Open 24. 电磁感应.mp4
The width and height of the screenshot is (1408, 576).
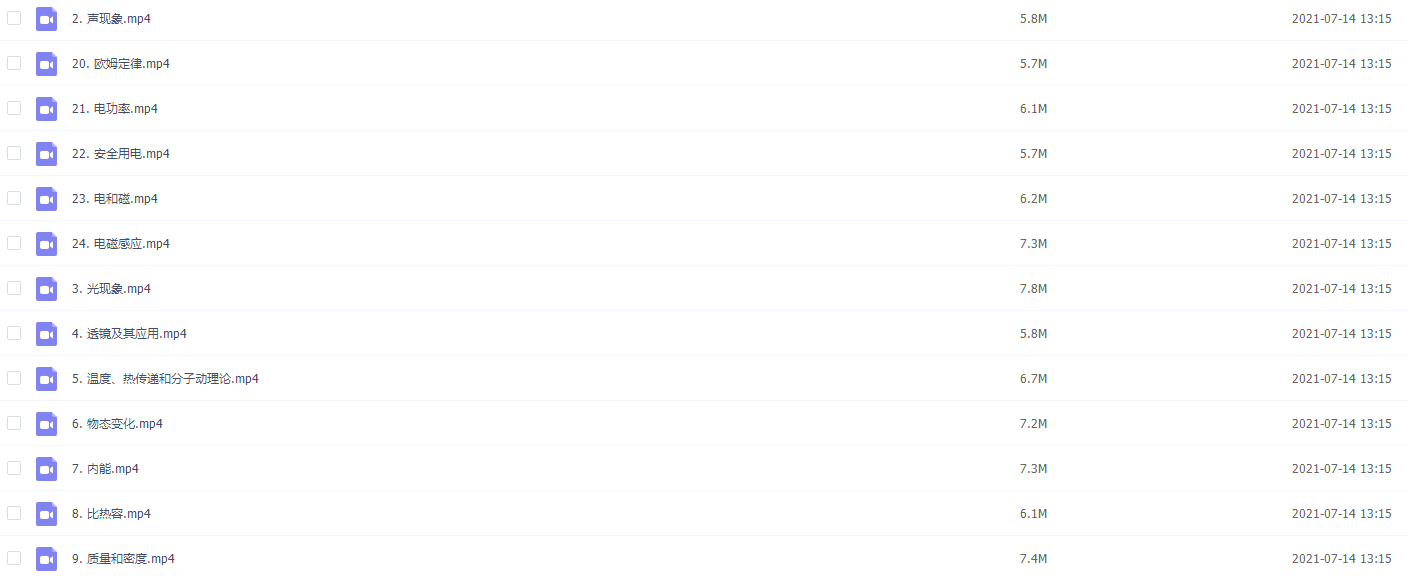(120, 244)
